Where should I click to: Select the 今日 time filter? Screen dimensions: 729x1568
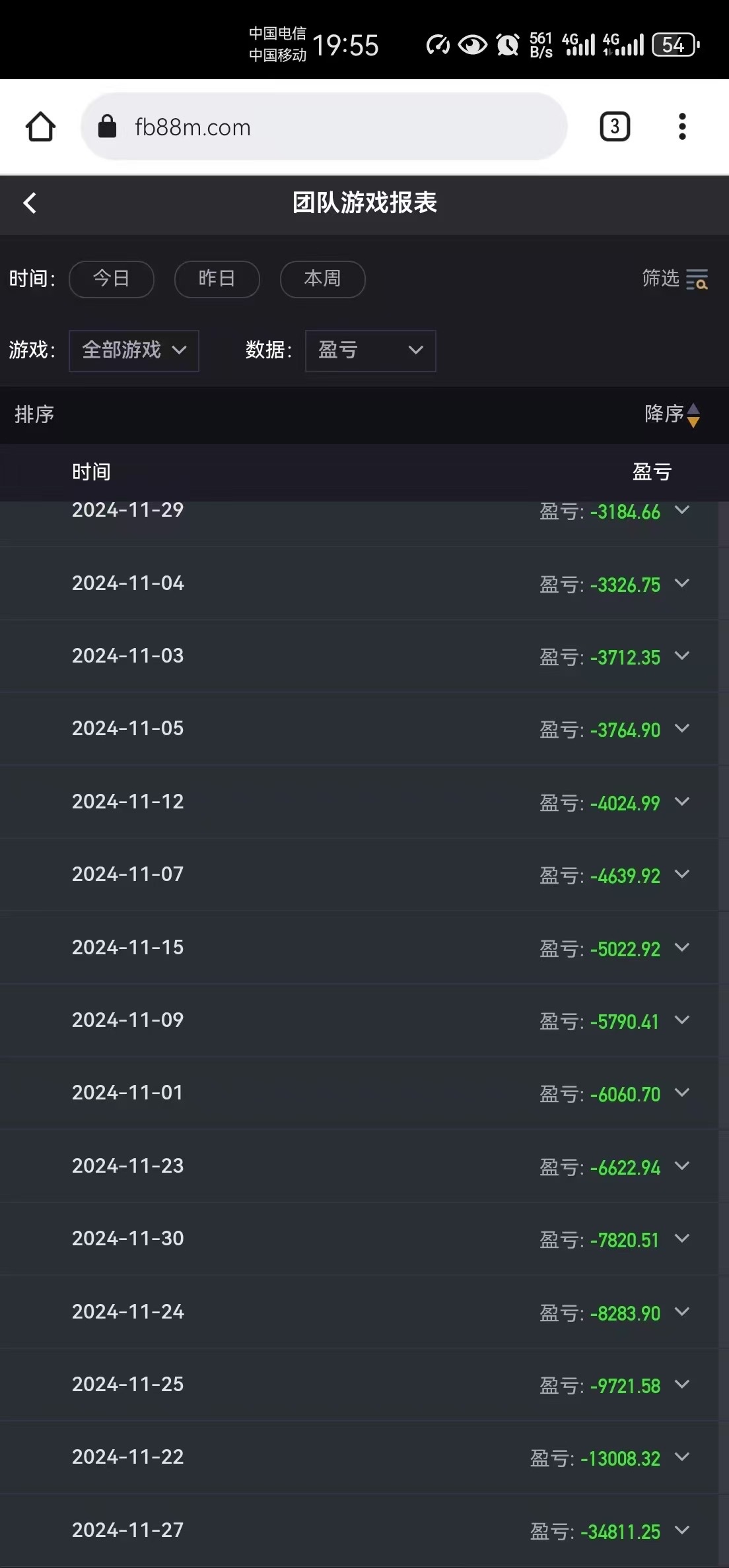[111, 278]
